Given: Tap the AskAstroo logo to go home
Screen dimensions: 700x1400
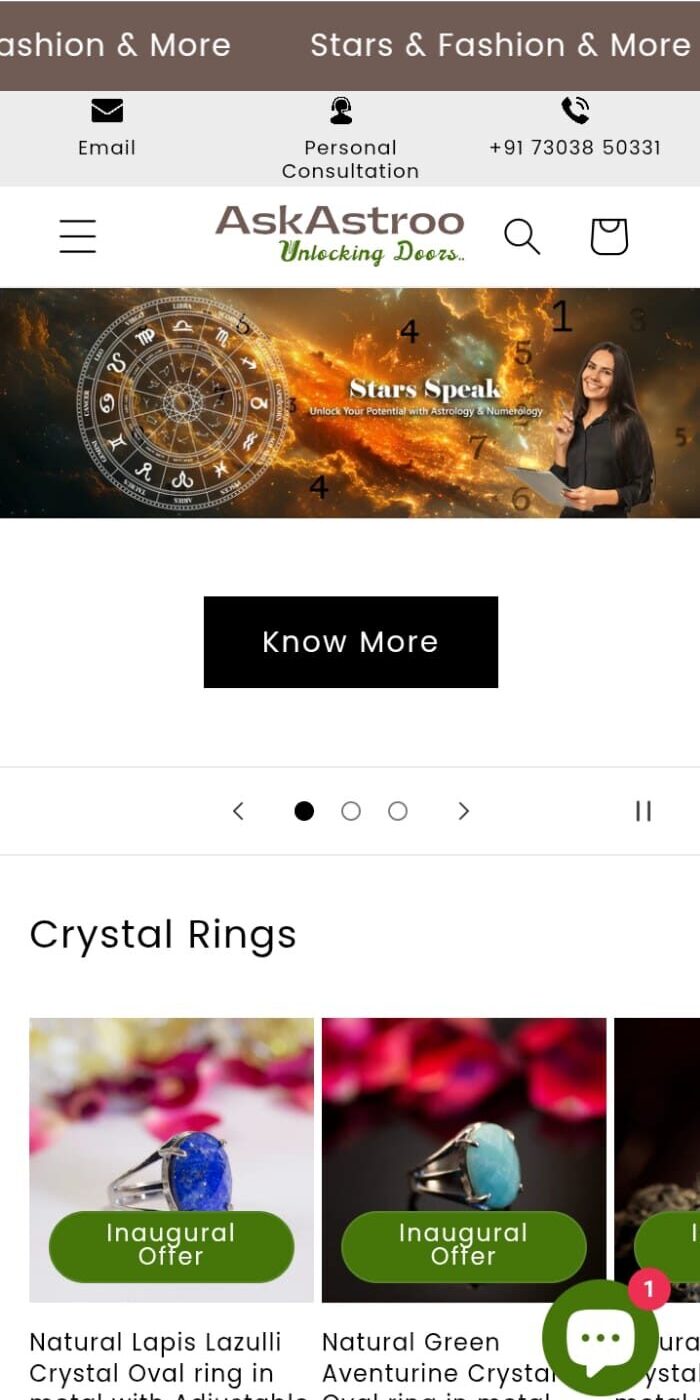Looking at the screenshot, I should coord(340,235).
